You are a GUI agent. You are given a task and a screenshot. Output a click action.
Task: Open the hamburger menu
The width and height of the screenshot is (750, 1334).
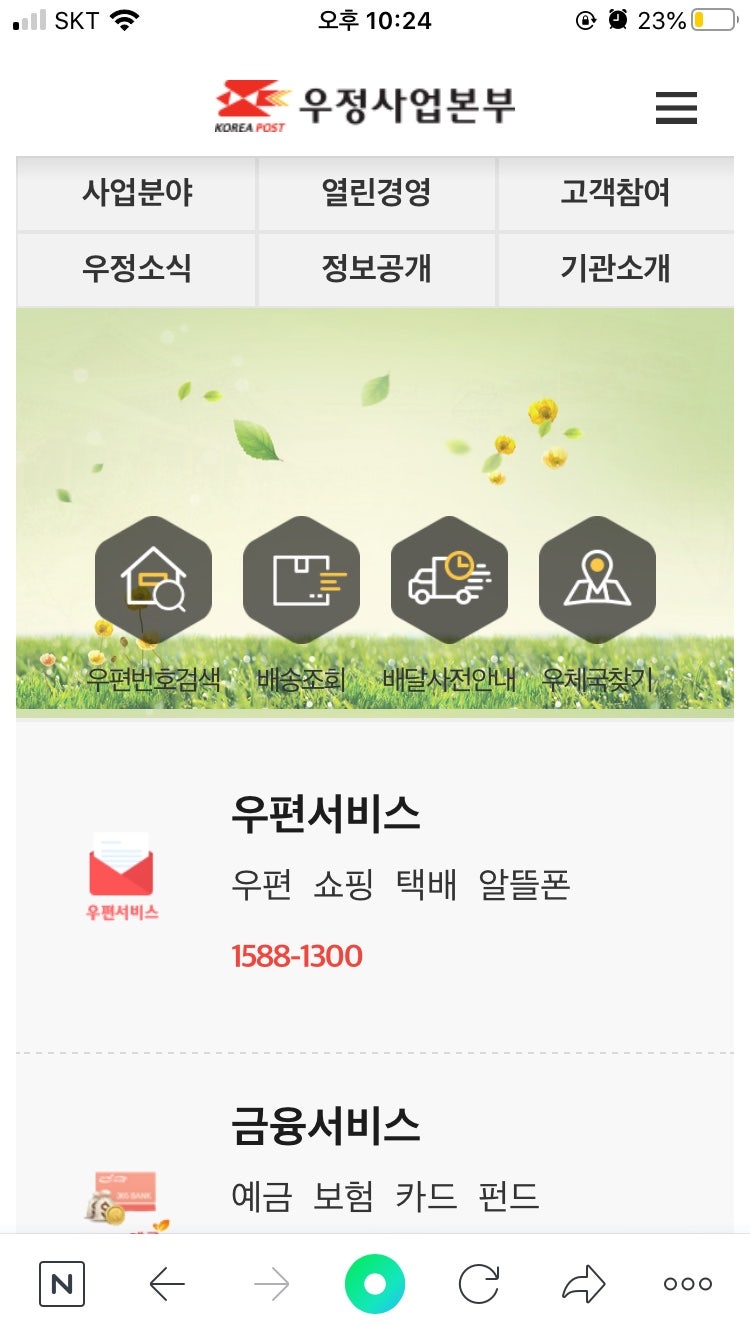[676, 107]
